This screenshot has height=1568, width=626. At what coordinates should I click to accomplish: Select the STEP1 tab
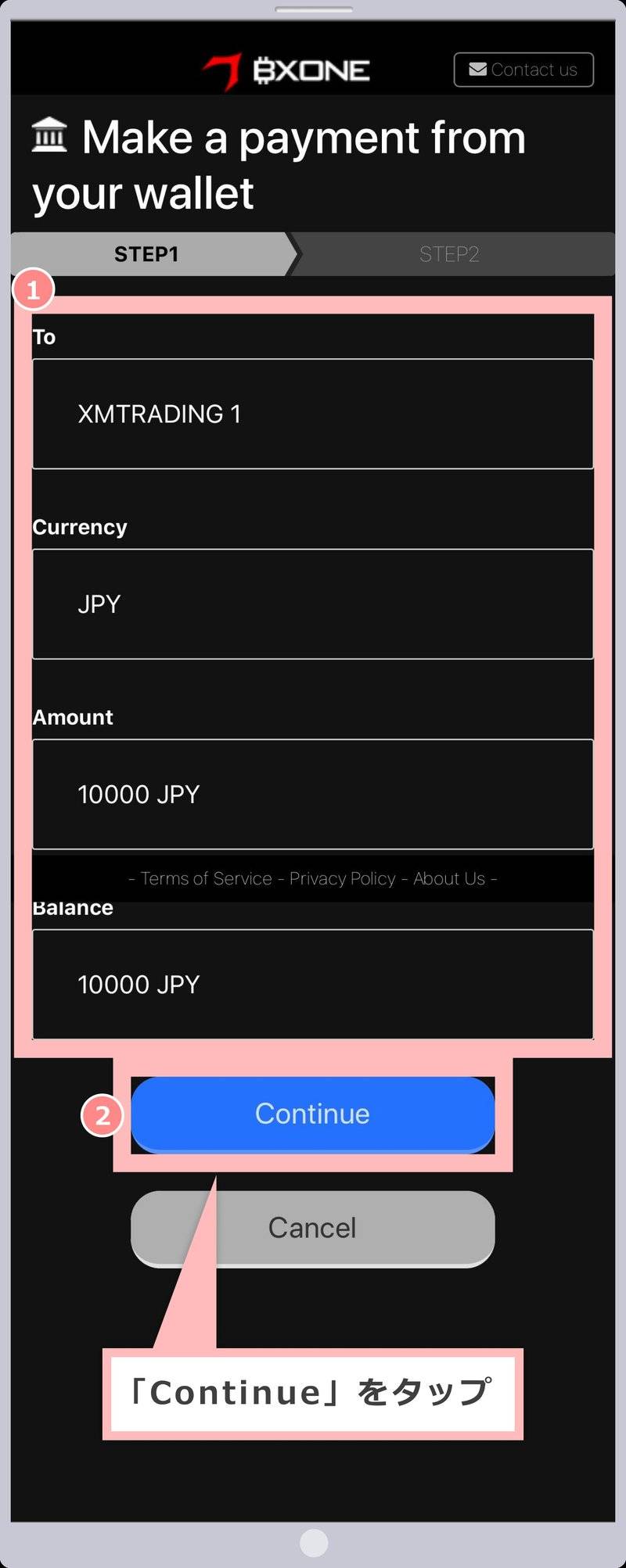pos(147,253)
